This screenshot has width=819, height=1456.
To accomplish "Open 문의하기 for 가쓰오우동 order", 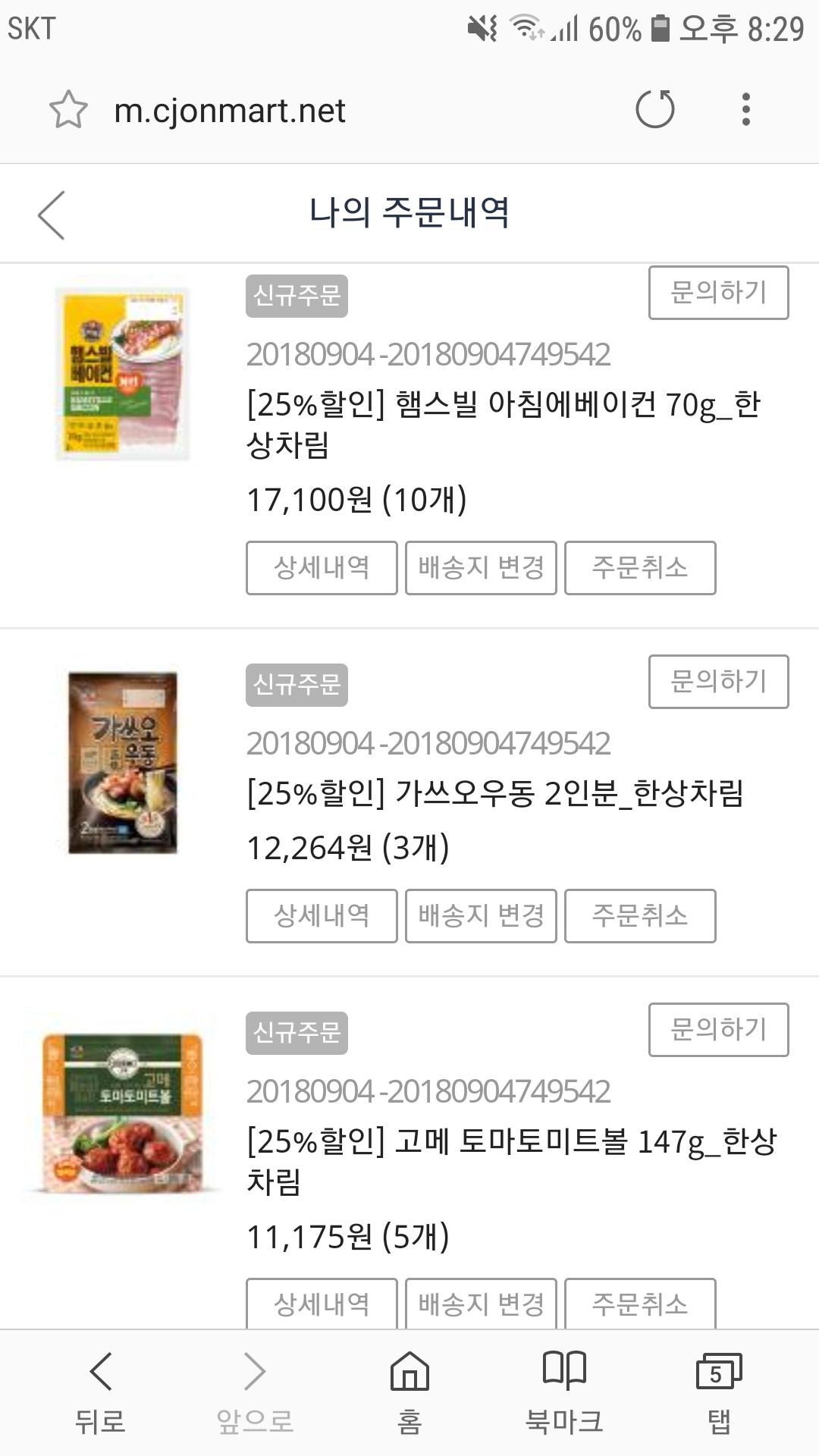I will pyautogui.click(x=718, y=682).
